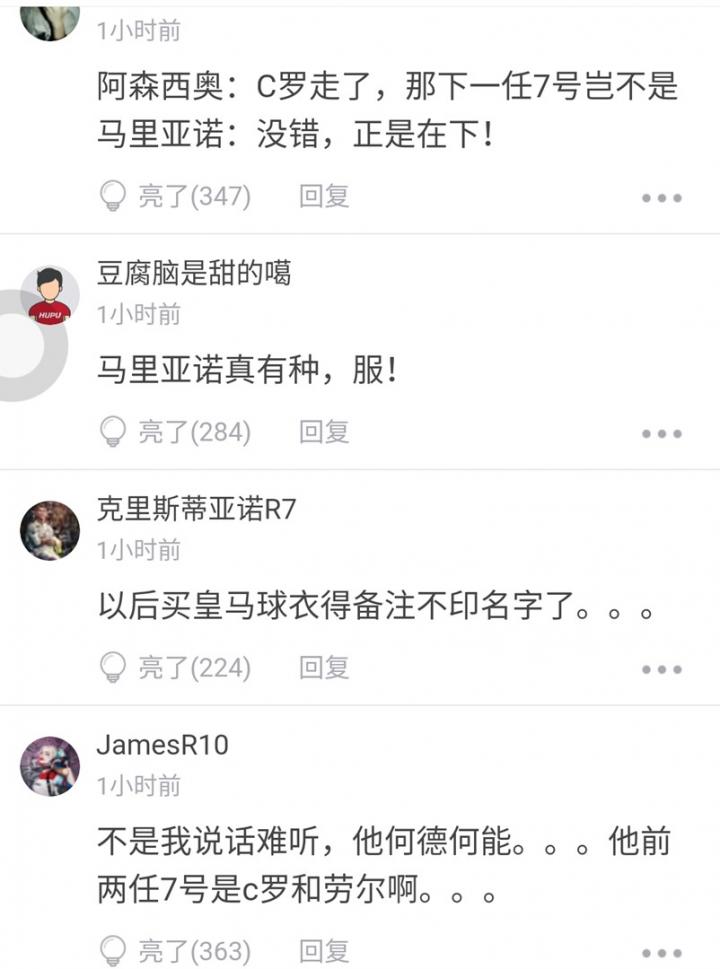
Task: Open more options on JamesR10's comment
Action: 661,952
